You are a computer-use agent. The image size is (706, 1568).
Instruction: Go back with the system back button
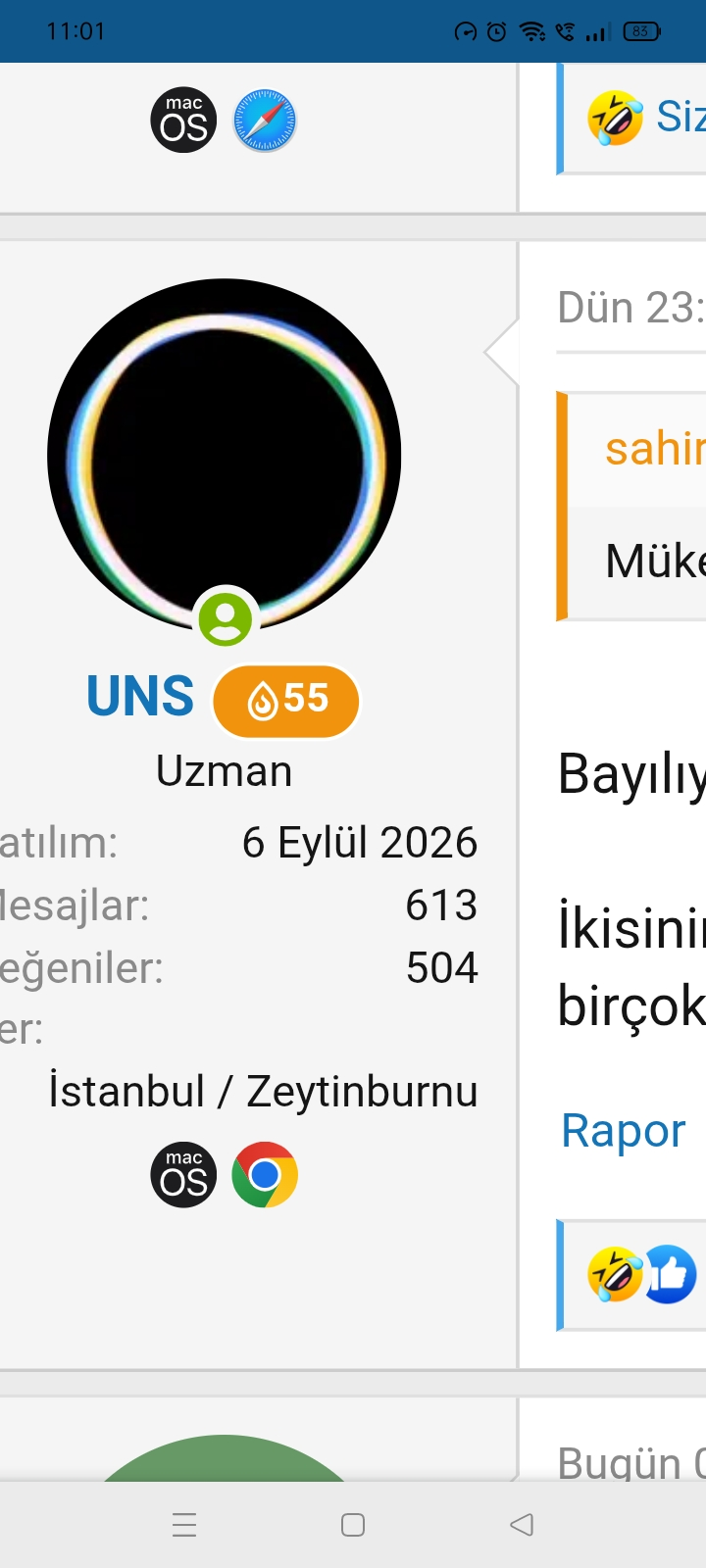[522, 1524]
